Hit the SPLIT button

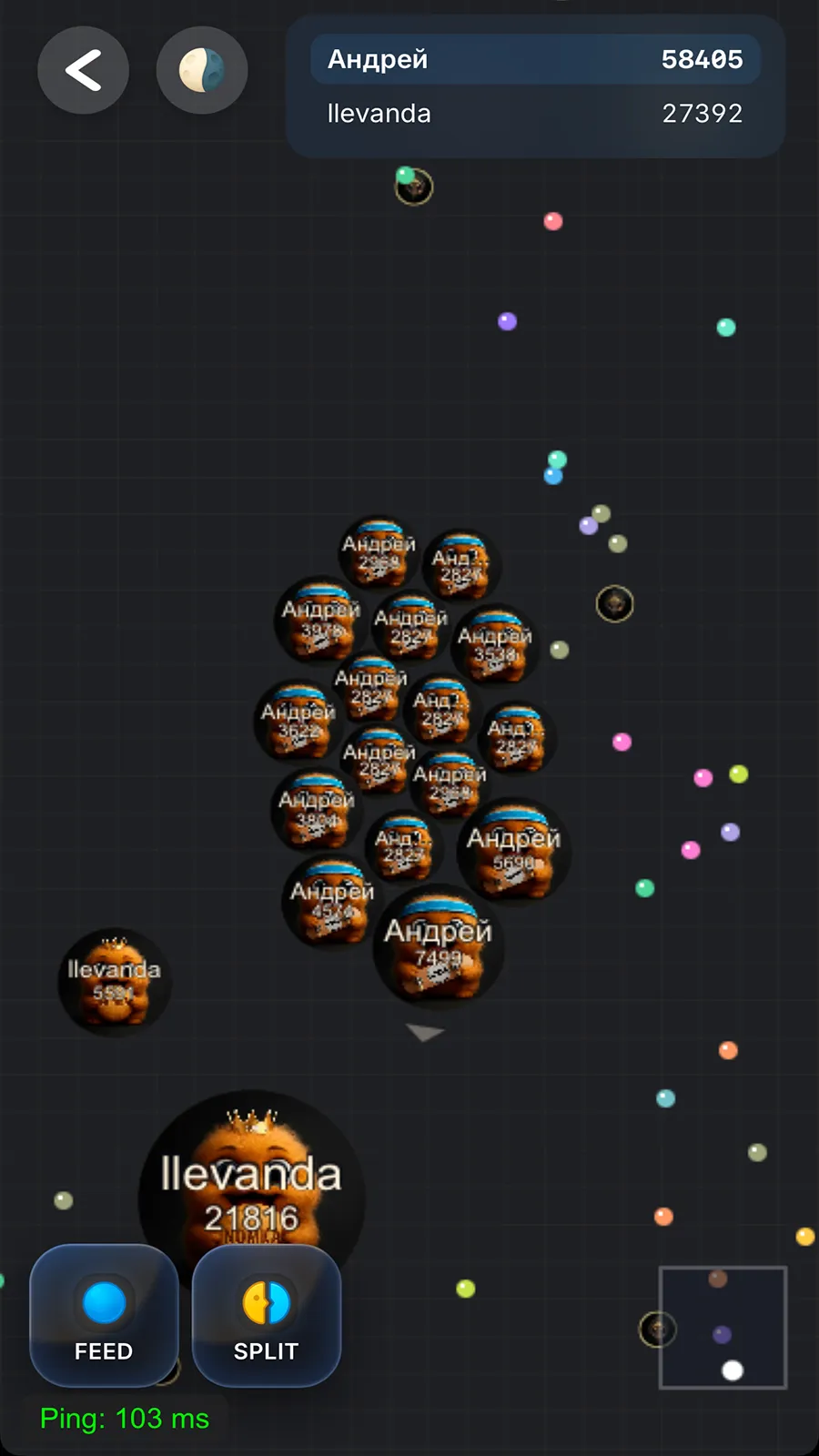[x=266, y=1315]
